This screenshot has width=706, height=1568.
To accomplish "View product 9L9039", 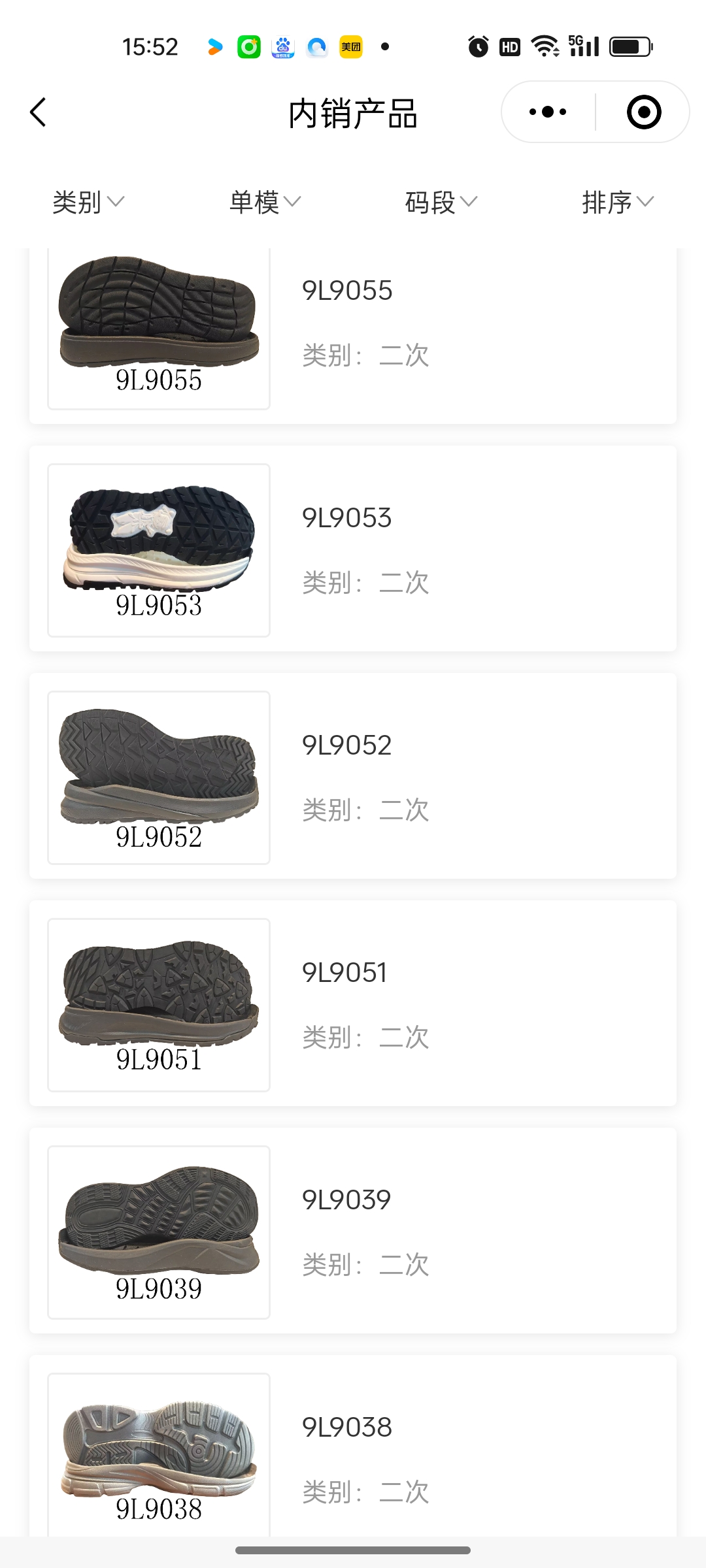I will pos(353,1231).
